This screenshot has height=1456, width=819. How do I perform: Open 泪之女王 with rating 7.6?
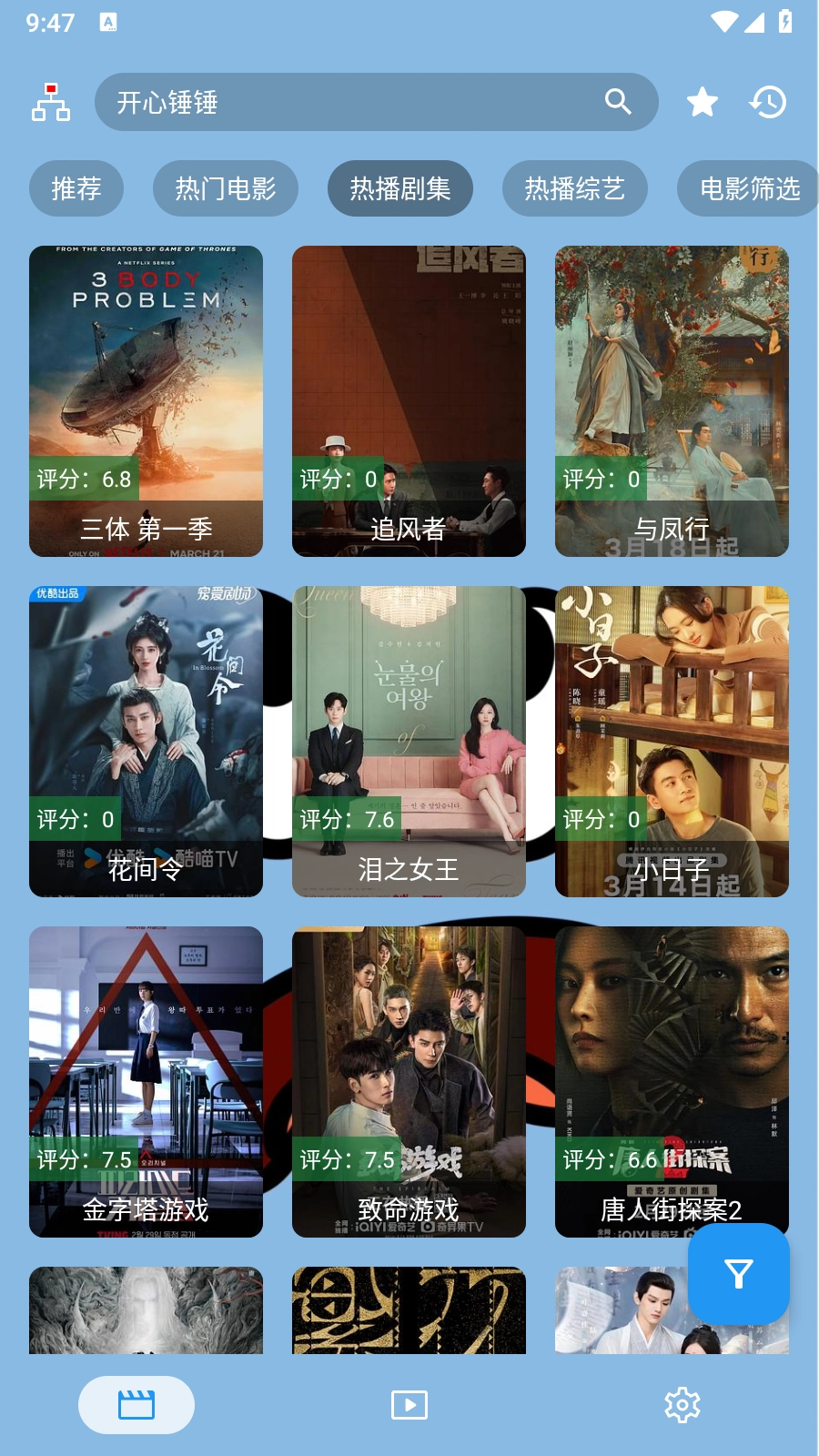[409, 740]
